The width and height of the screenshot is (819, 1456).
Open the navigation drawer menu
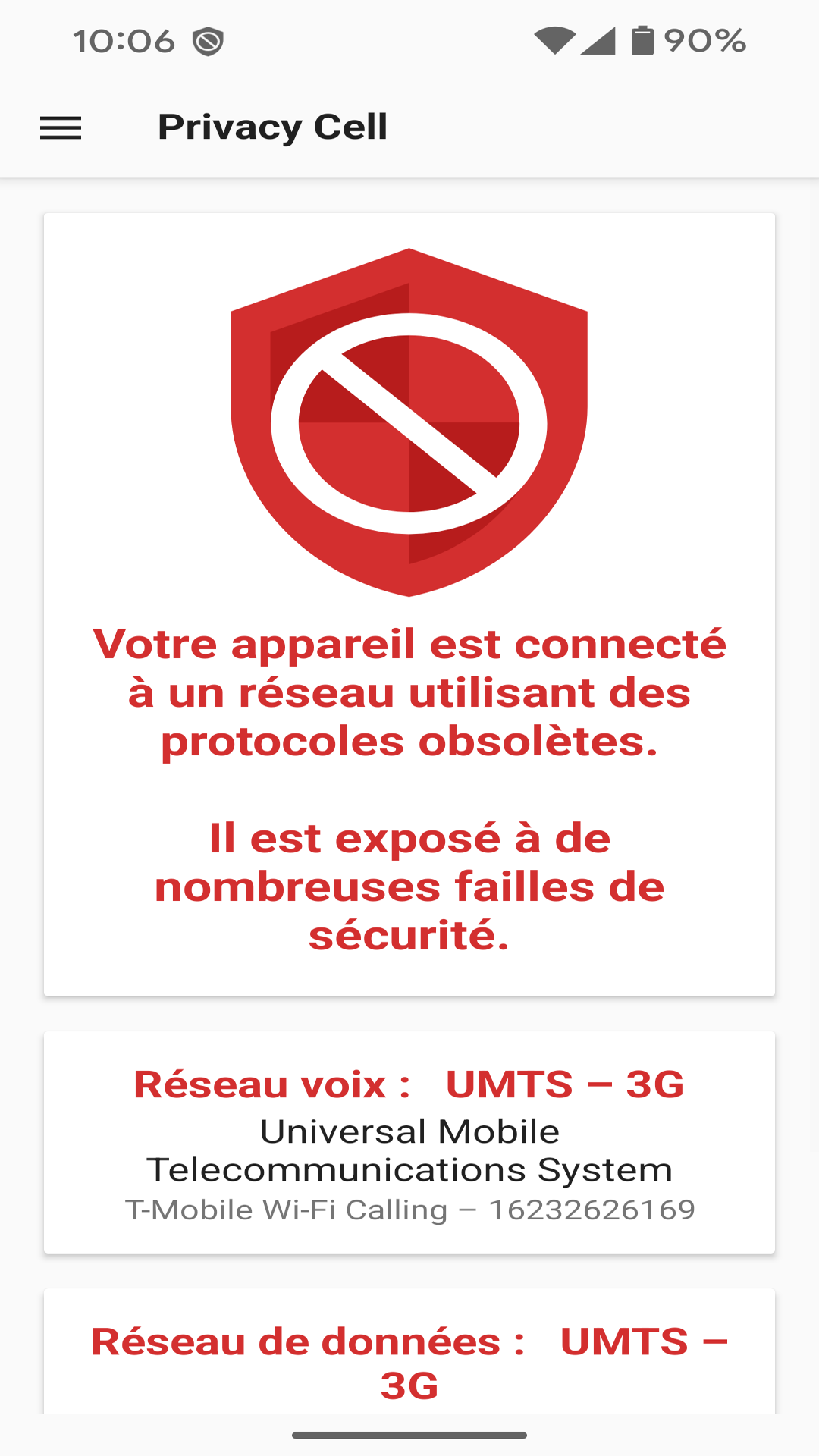pyautogui.click(x=61, y=127)
